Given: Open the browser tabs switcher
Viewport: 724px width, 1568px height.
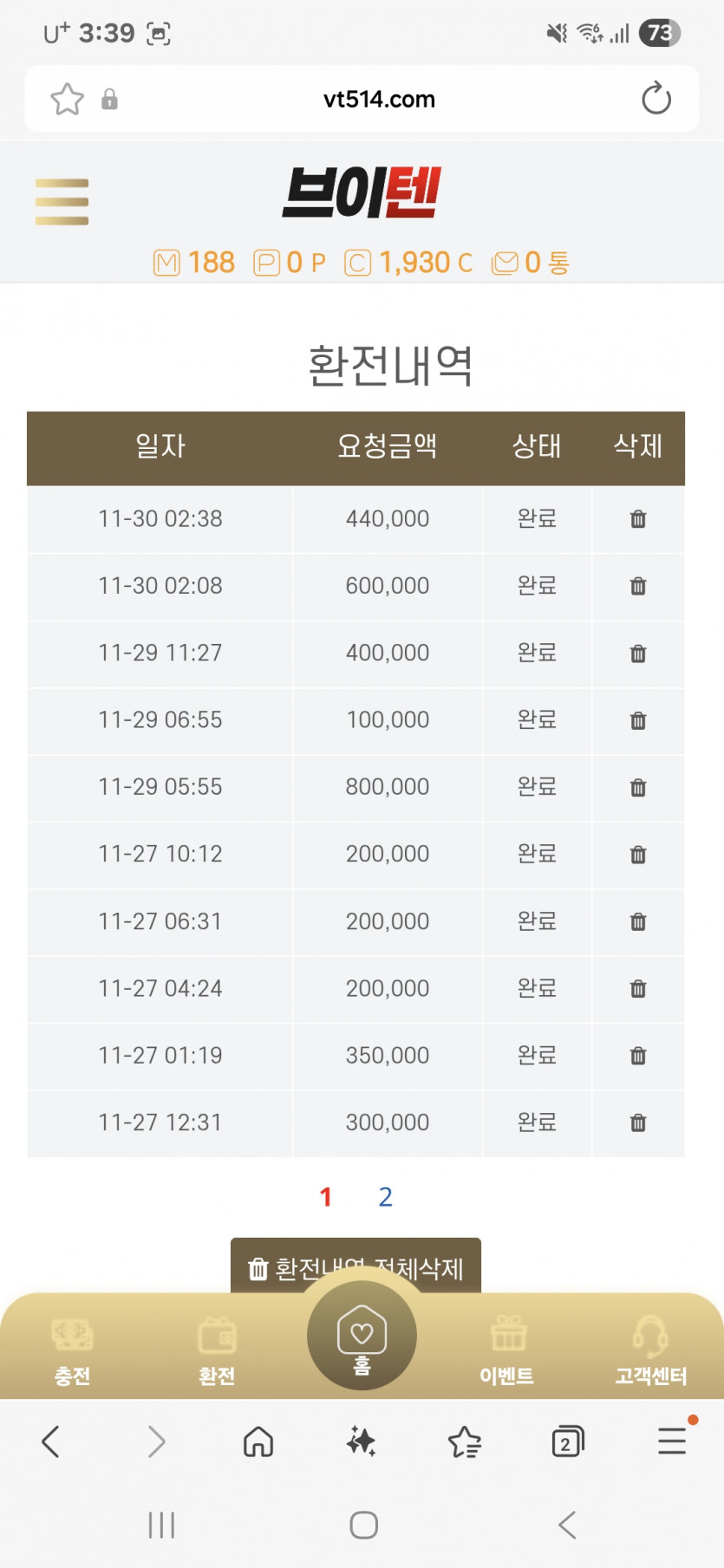Looking at the screenshot, I should point(567,1442).
